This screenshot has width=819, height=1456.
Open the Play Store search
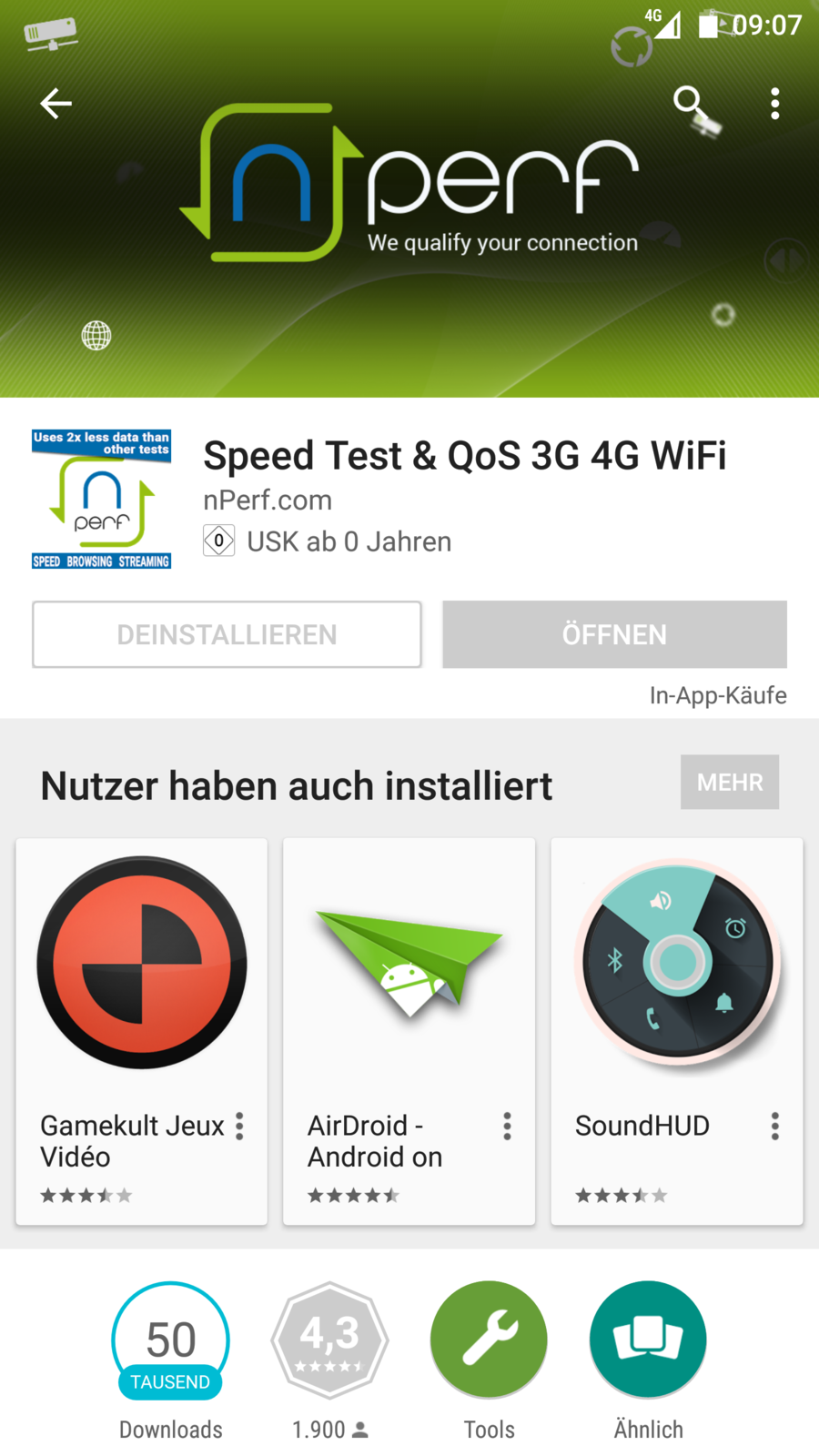(x=689, y=103)
